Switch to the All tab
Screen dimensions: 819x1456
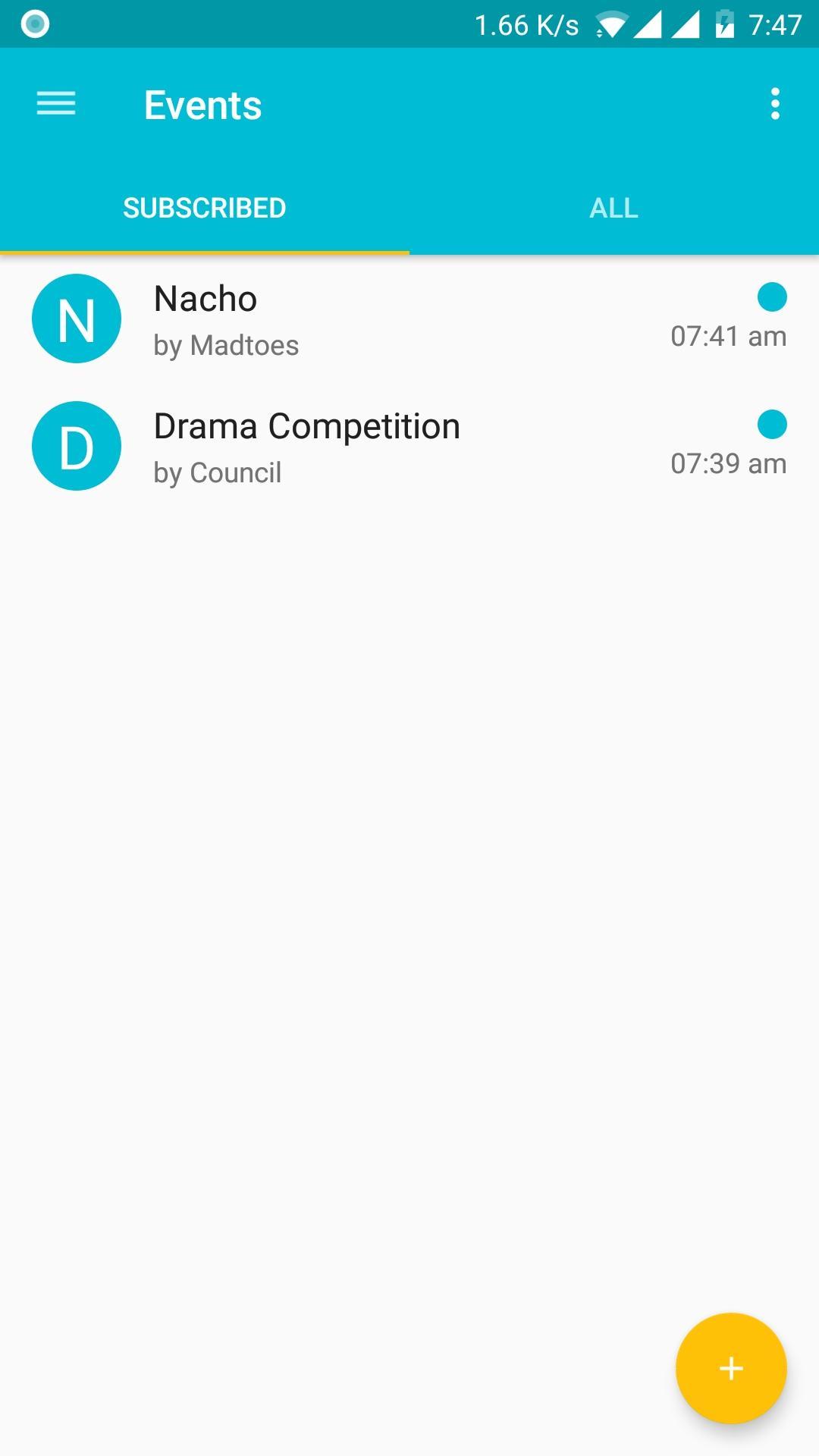613,208
